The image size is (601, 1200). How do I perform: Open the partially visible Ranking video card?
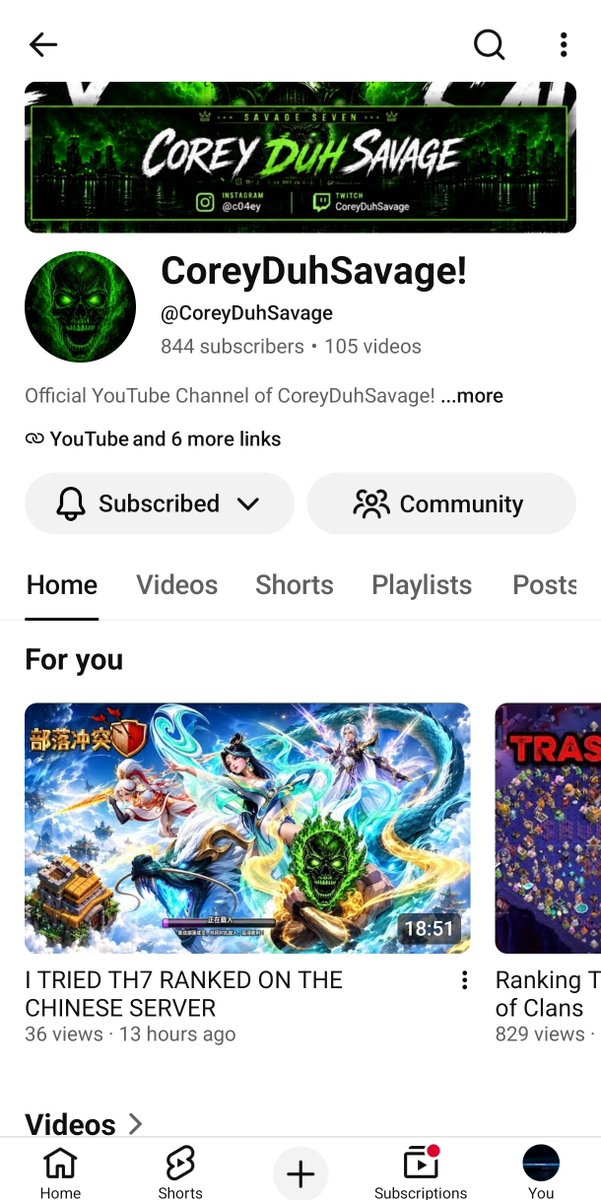click(x=548, y=828)
